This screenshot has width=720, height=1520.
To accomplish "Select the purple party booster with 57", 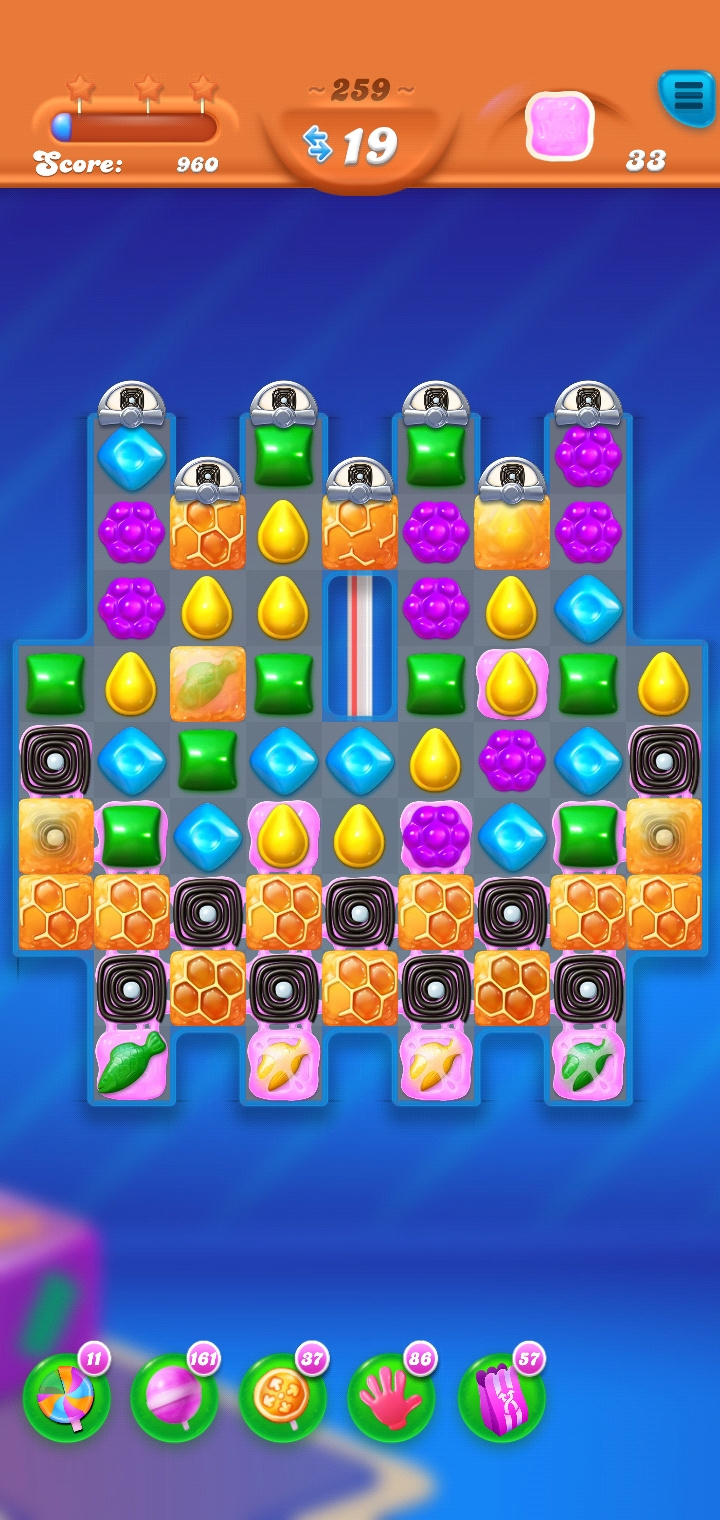I will (501, 1398).
